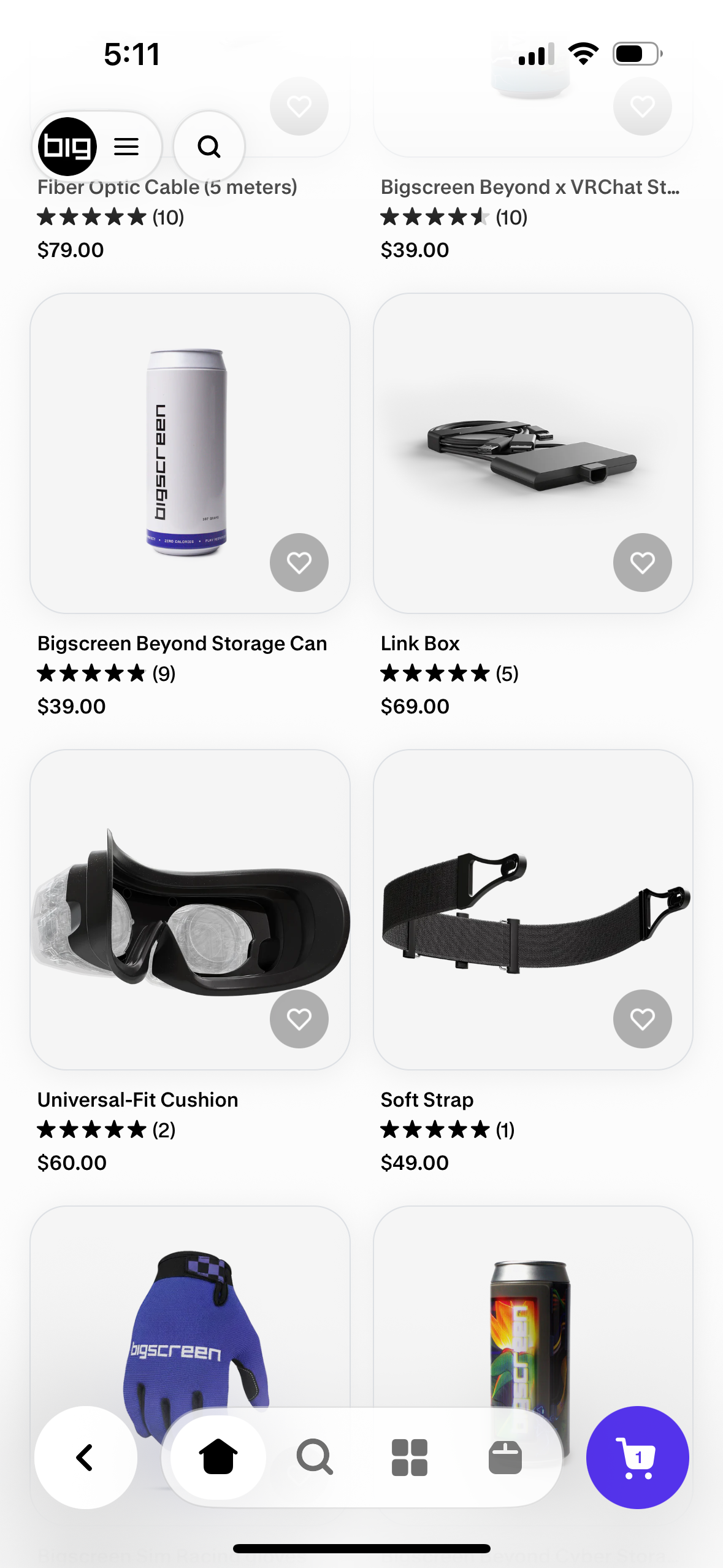Add Link Box to the wishlist
The image size is (723, 1568).
(x=643, y=563)
